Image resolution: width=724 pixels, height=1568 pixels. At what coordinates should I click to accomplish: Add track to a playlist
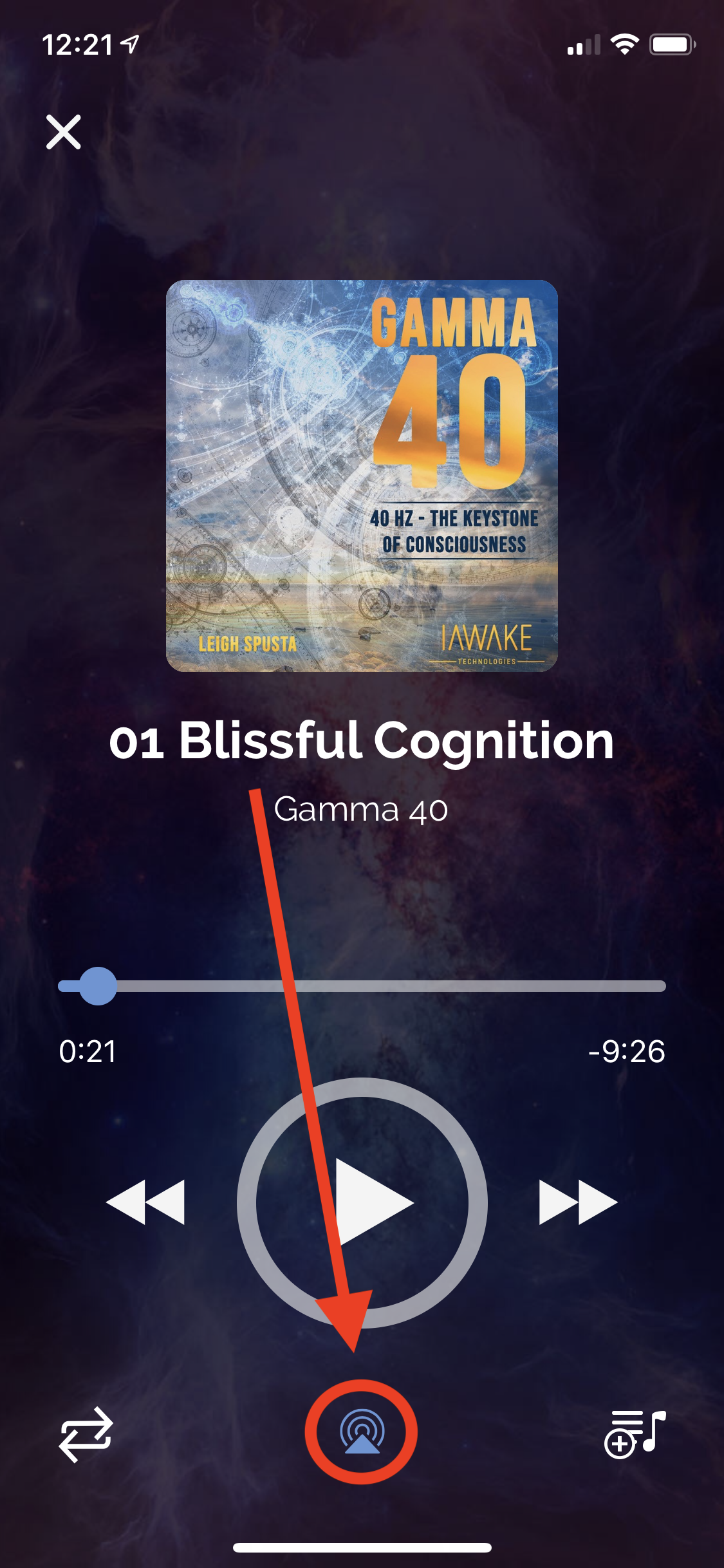pyautogui.click(x=635, y=1434)
